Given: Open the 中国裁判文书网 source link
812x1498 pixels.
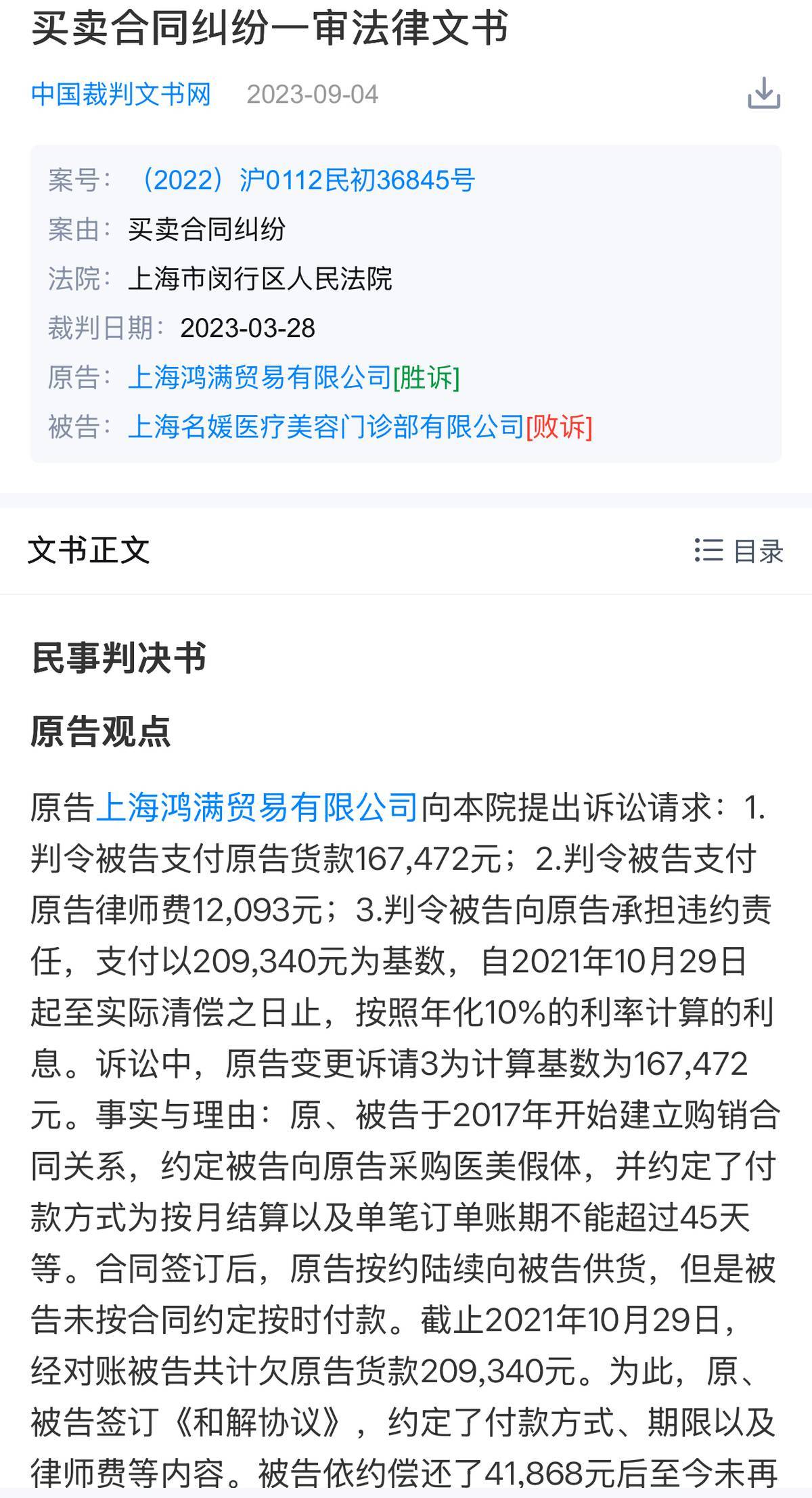Looking at the screenshot, I should click(121, 94).
